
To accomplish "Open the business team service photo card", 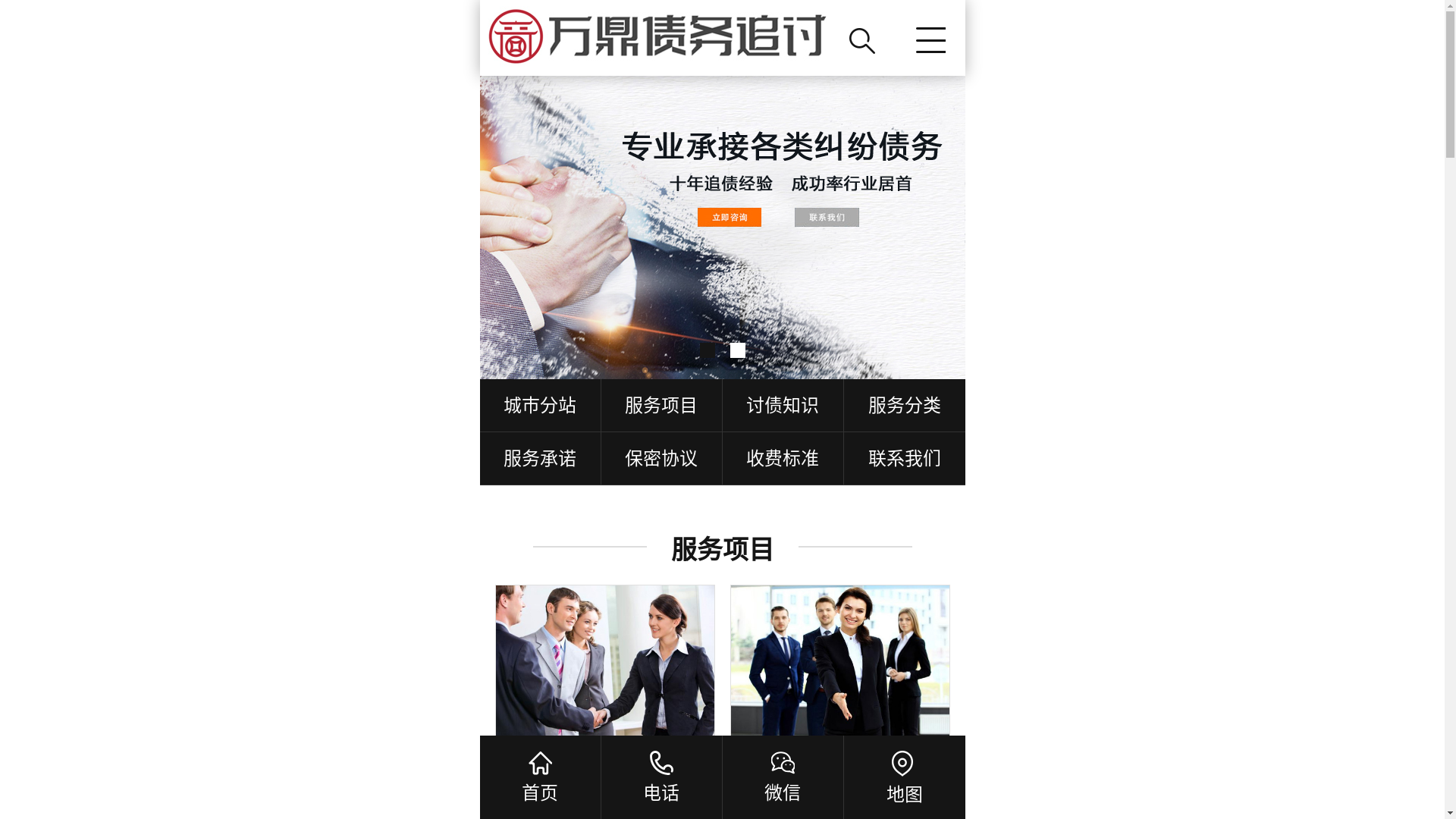I will coord(839,660).
